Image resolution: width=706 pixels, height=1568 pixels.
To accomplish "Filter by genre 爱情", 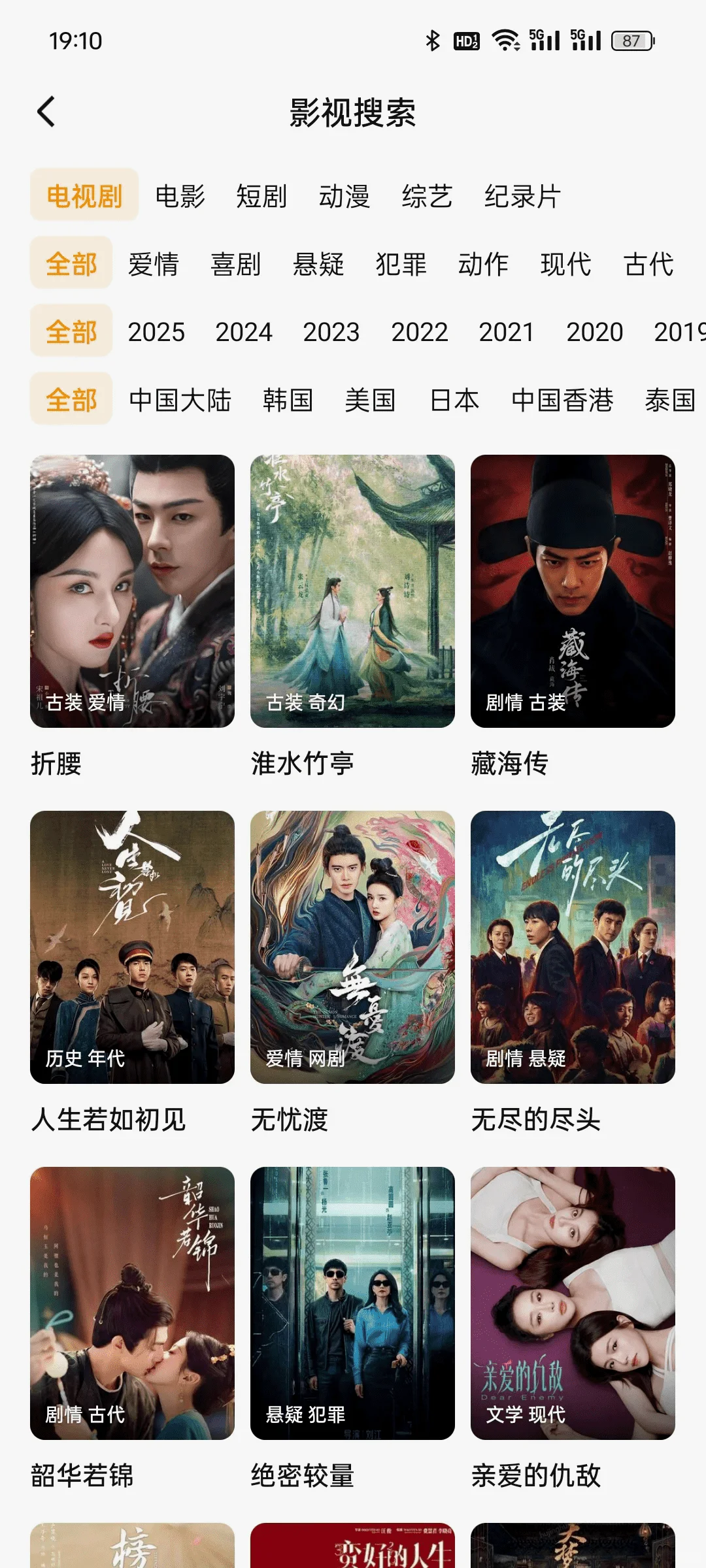I will [x=154, y=264].
